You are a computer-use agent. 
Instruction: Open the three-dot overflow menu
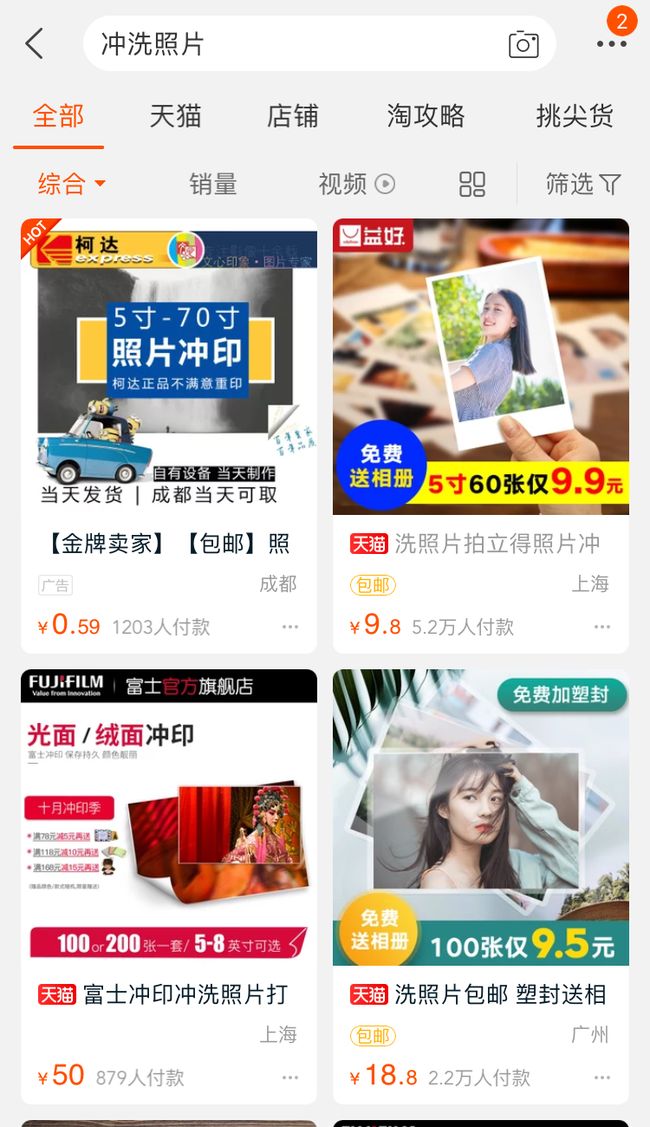[x=612, y=45]
